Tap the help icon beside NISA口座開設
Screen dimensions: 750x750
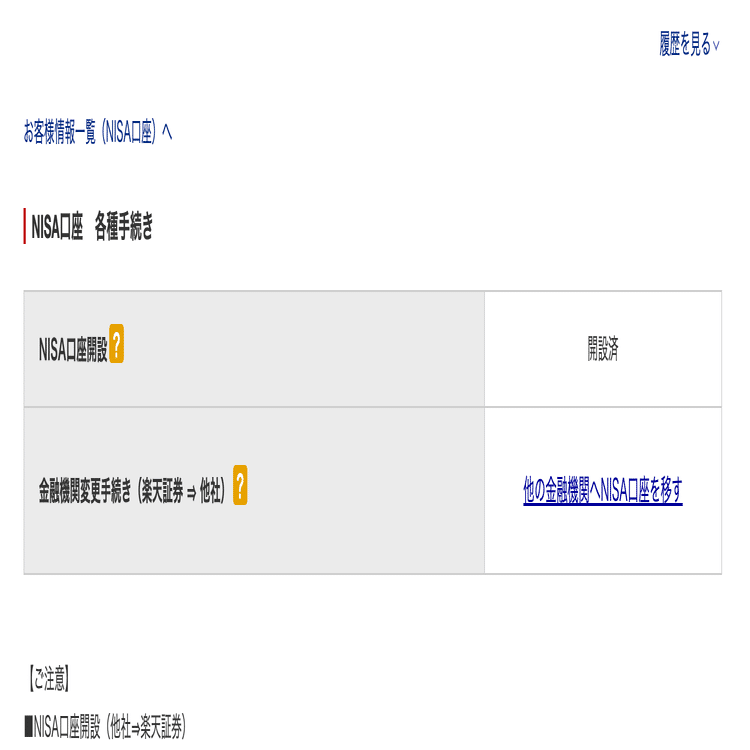pyautogui.click(x=116, y=344)
